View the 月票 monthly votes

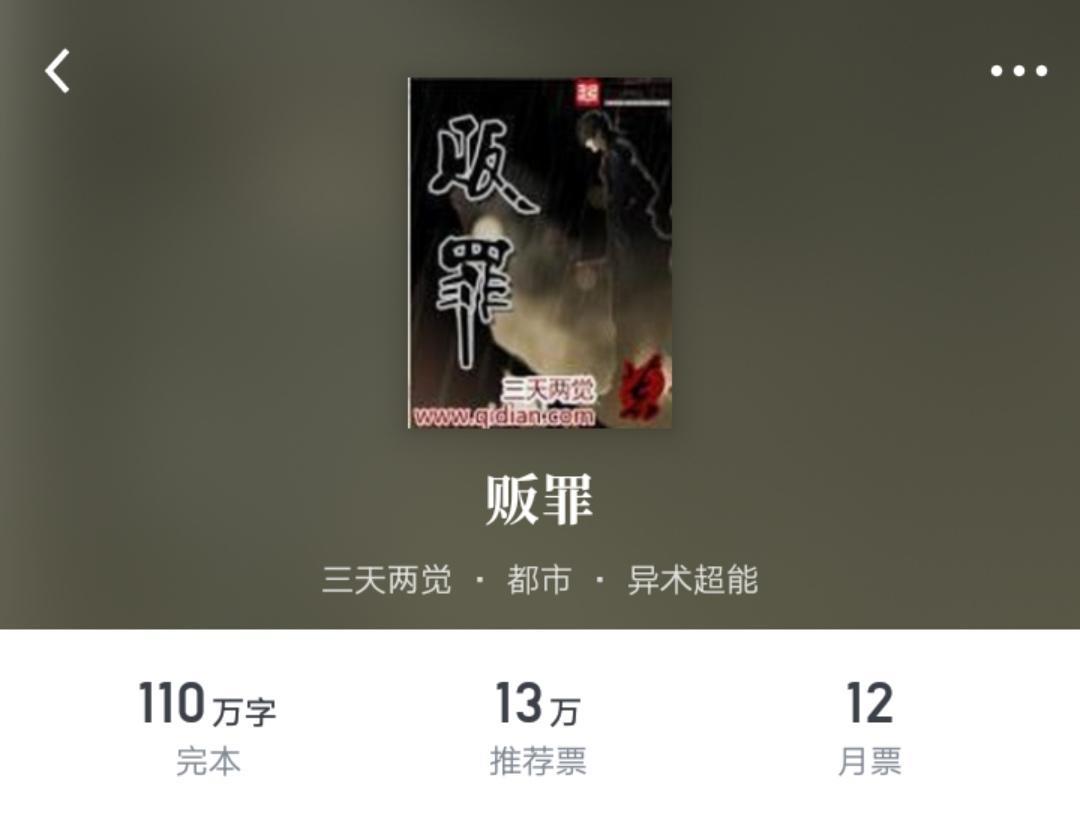click(869, 728)
